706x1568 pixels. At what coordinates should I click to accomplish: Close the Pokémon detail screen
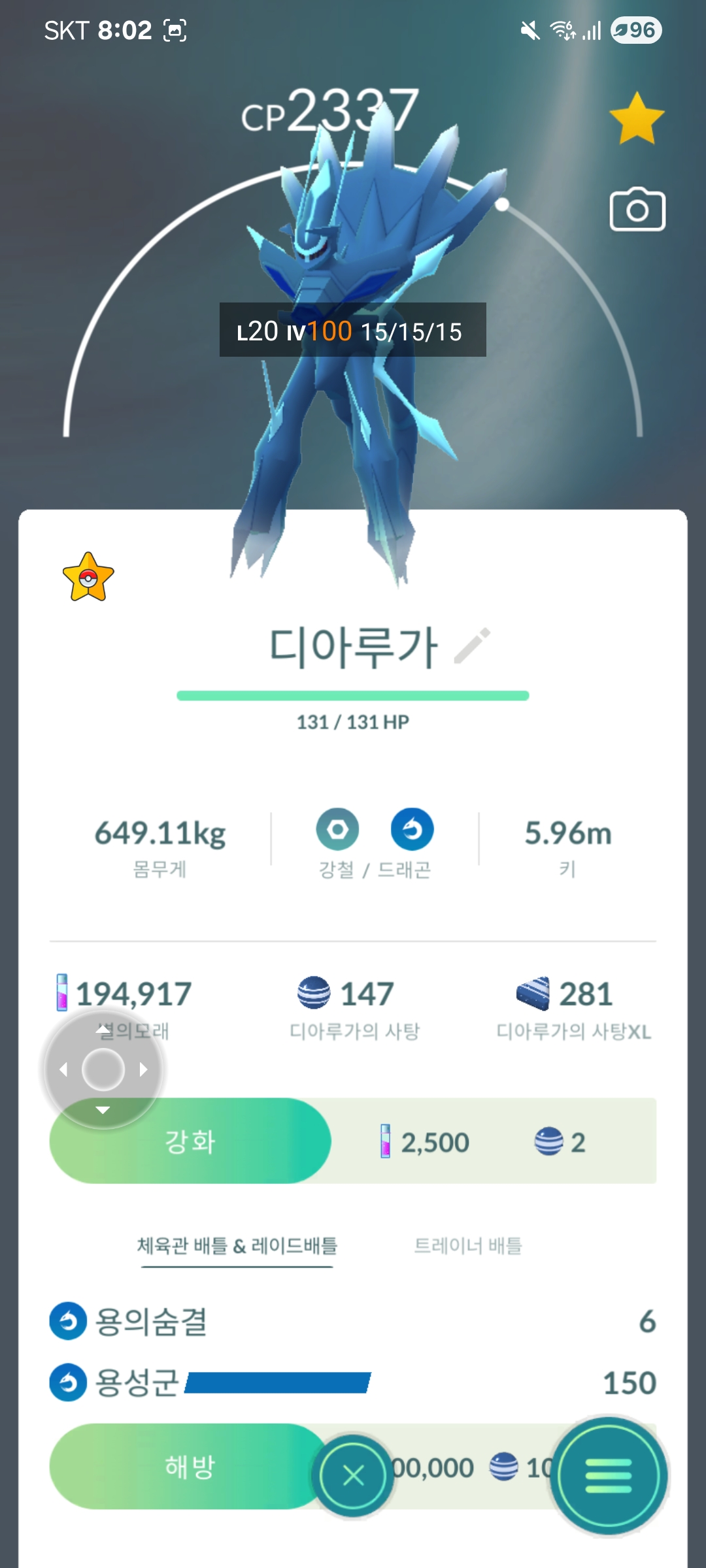pos(353,1475)
